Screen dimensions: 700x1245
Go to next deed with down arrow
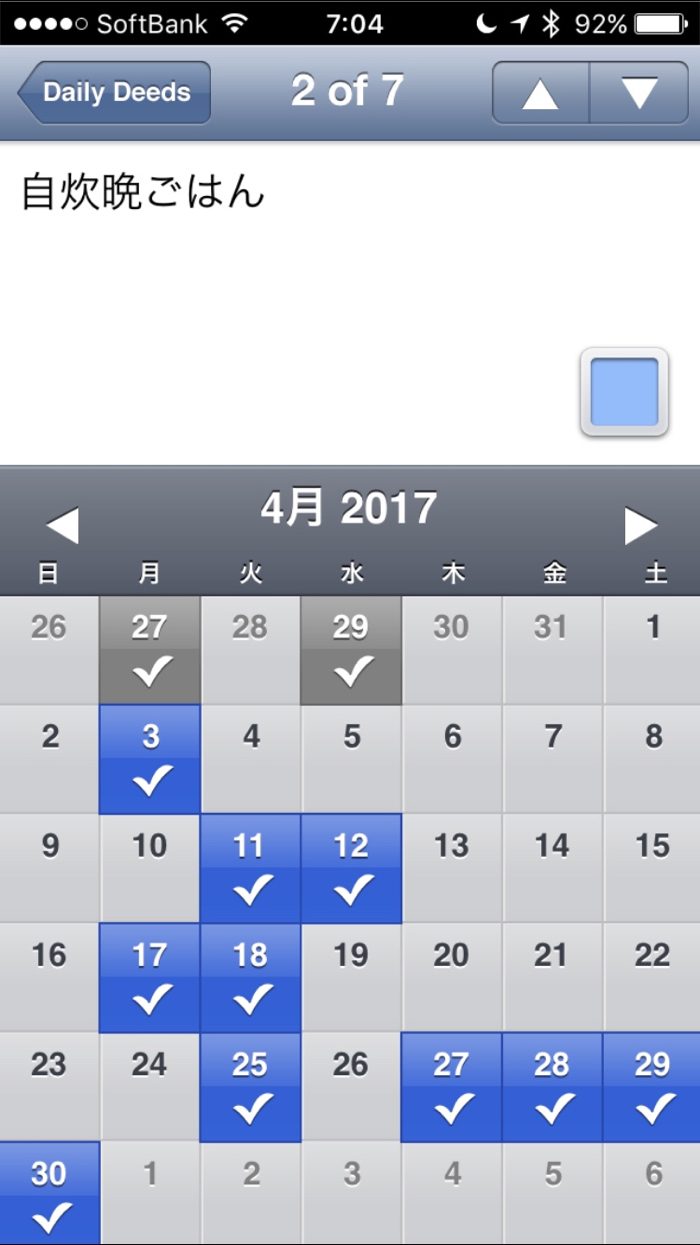click(x=639, y=93)
